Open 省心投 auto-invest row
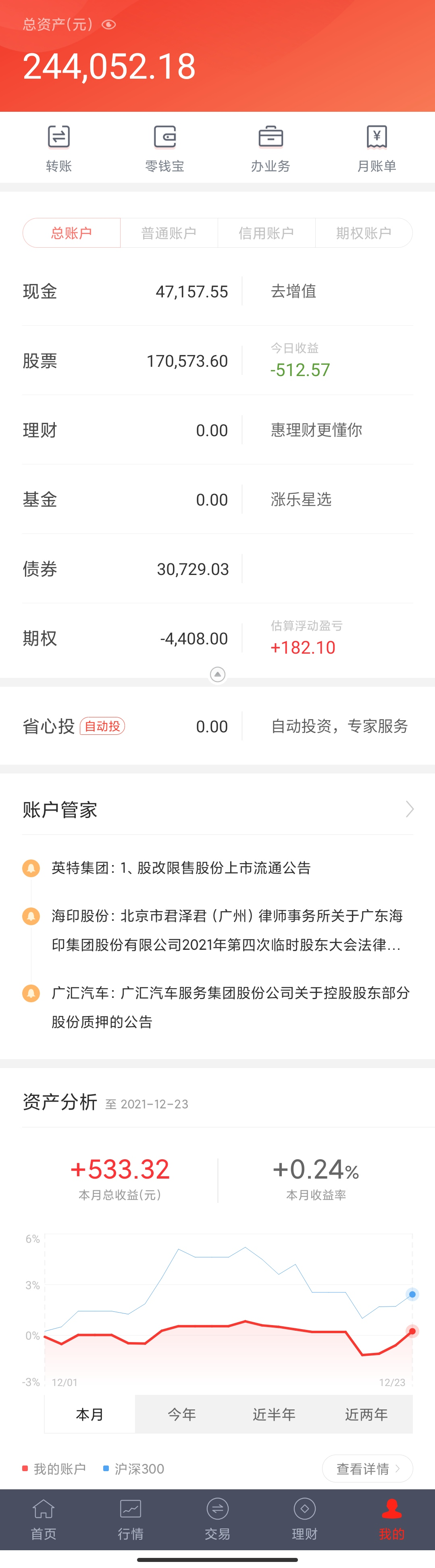This screenshot has height=1568, width=435. 217,726
